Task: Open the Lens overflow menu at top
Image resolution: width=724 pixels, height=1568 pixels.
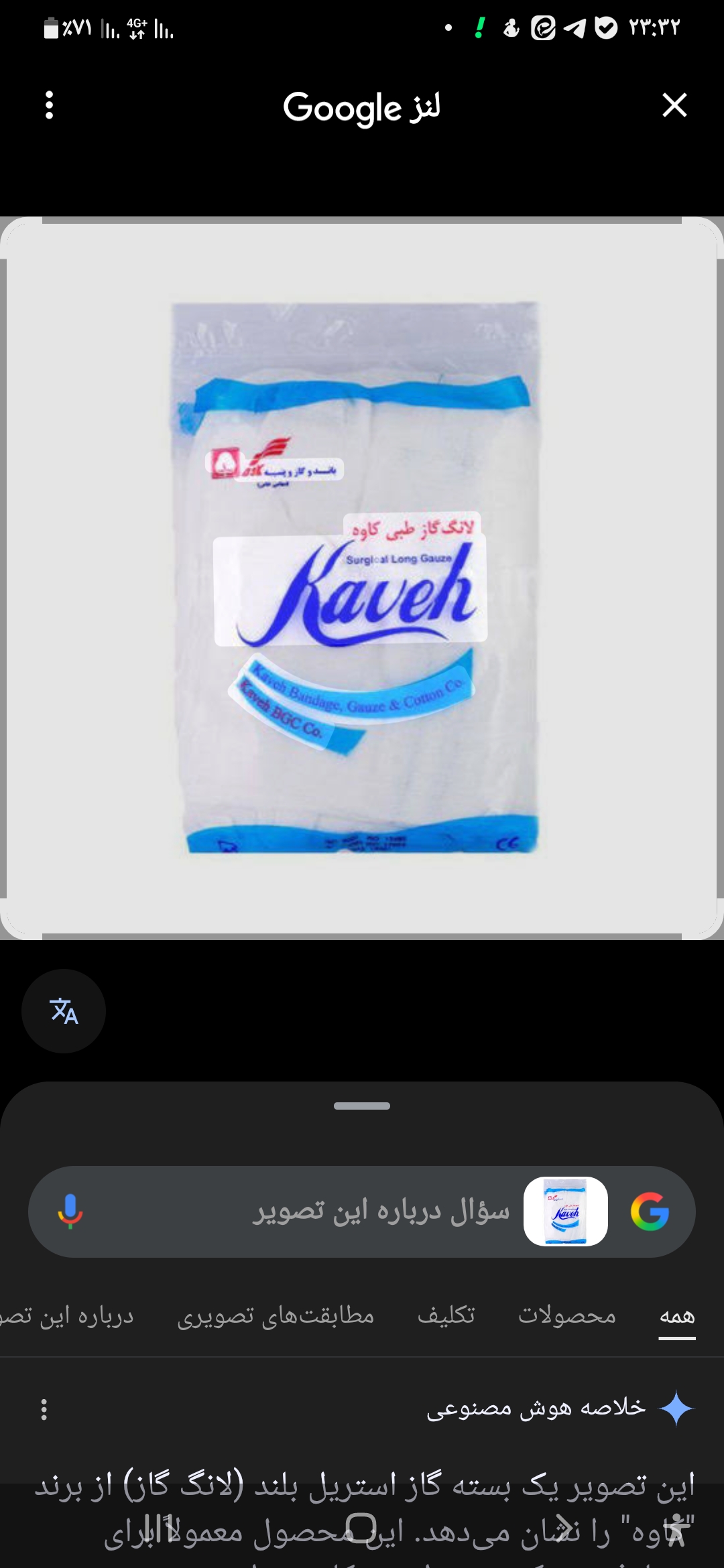Action: point(49,105)
